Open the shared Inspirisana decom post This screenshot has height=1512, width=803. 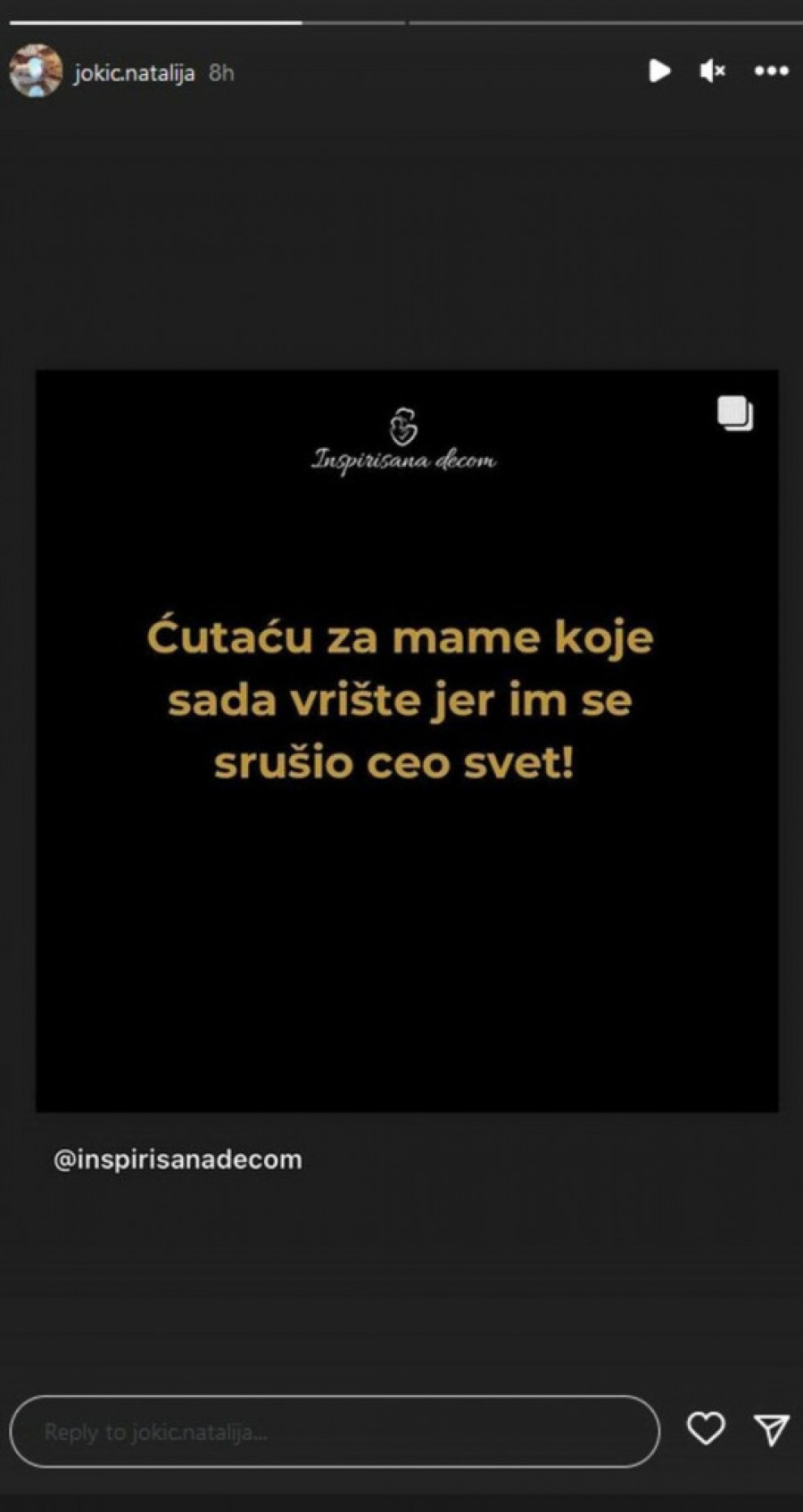(x=407, y=741)
